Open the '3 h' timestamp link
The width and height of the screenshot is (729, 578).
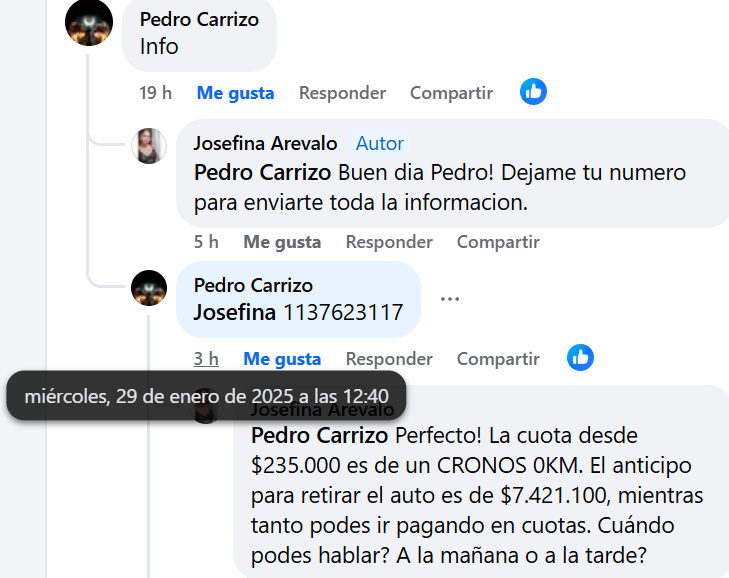(x=206, y=359)
